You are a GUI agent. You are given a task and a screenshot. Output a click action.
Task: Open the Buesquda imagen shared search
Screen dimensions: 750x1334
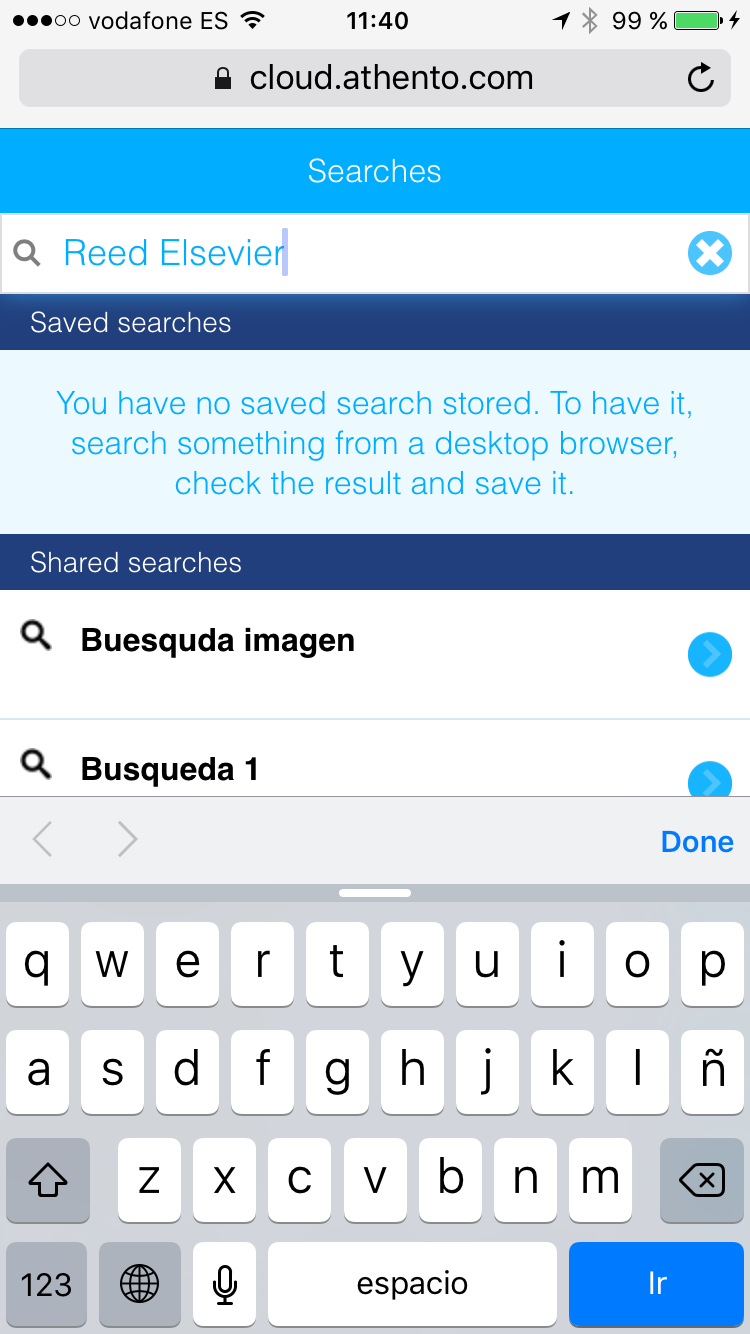pyautogui.click(x=375, y=654)
